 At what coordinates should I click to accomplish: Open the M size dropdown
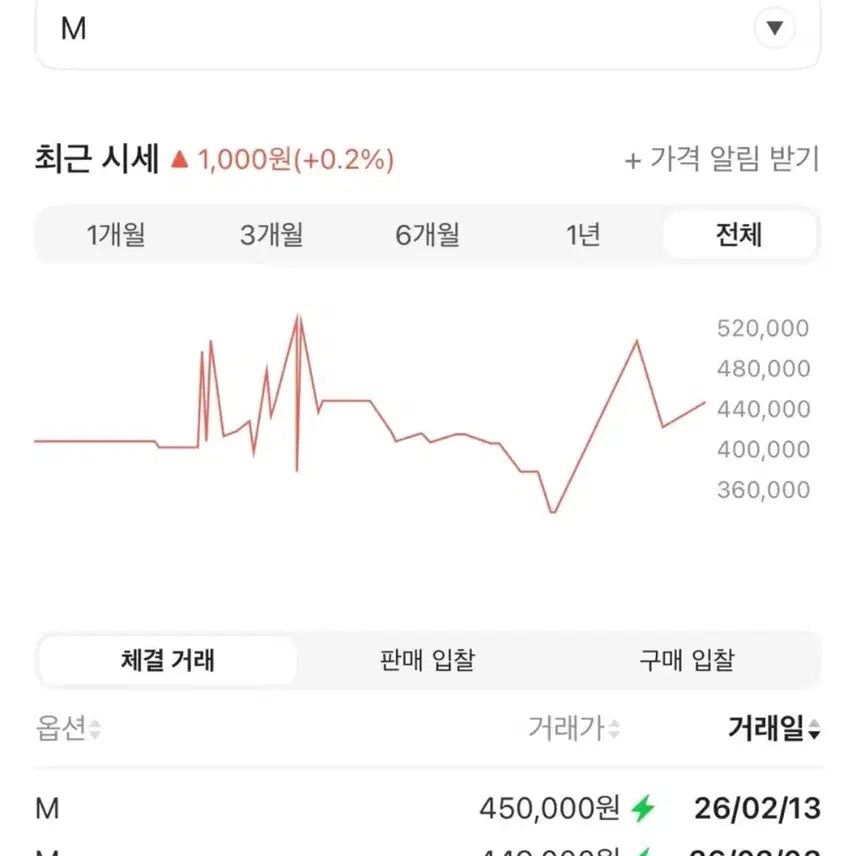774,28
